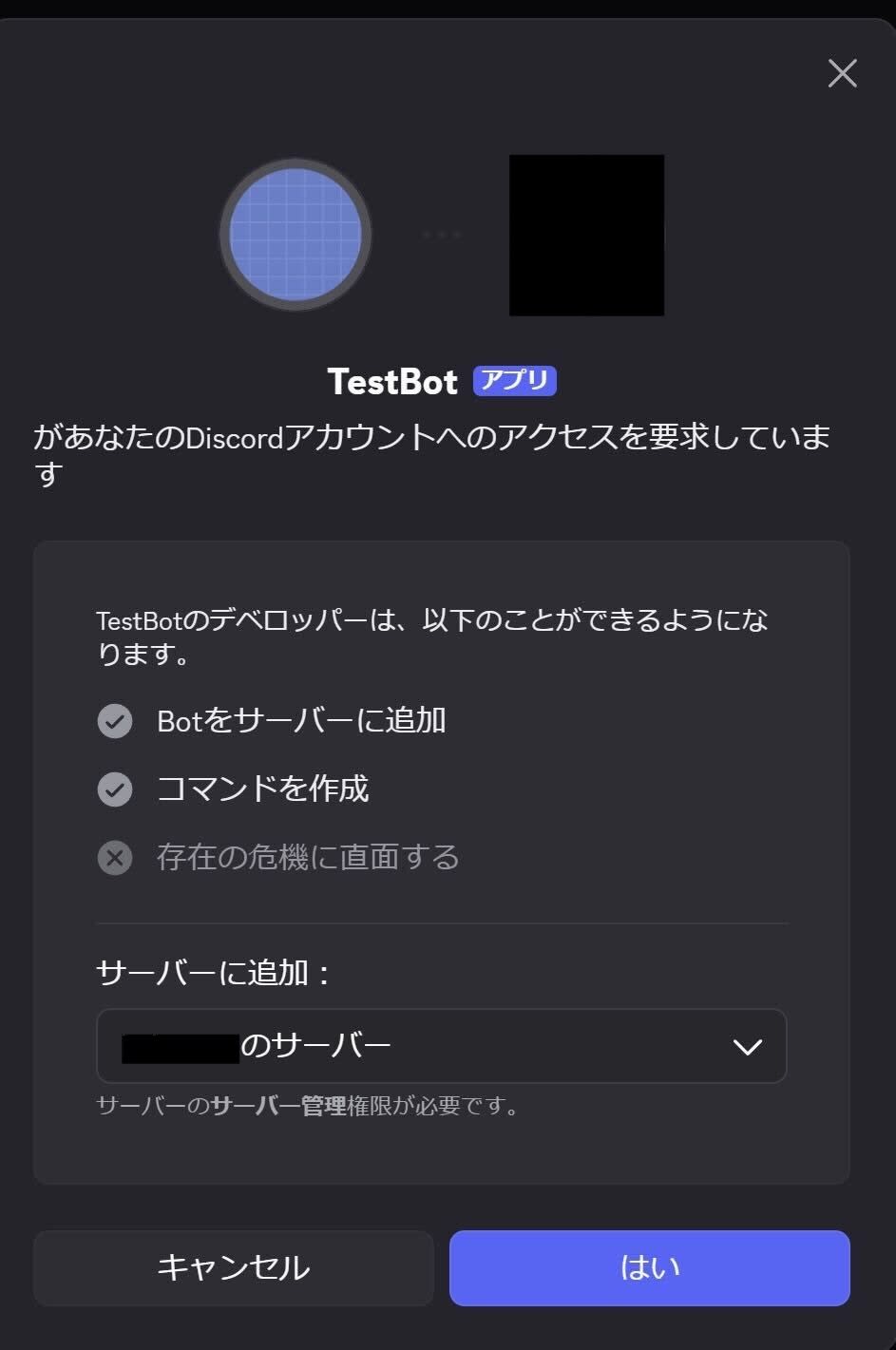Screen dimensions: 896x1350
Task: Confirm authorization with はい button
Action: 649,1267
